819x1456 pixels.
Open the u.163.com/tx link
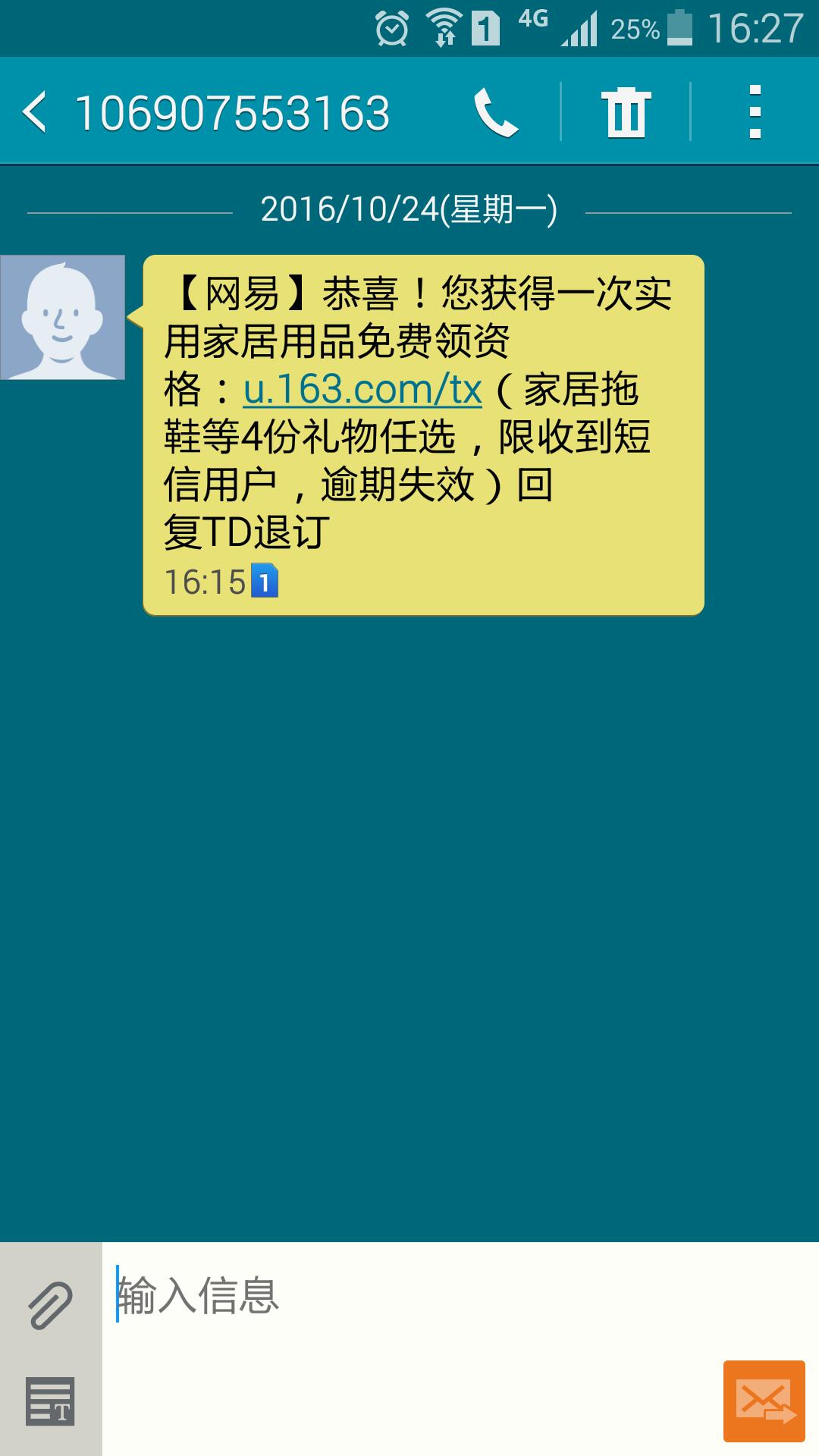click(x=362, y=390)
